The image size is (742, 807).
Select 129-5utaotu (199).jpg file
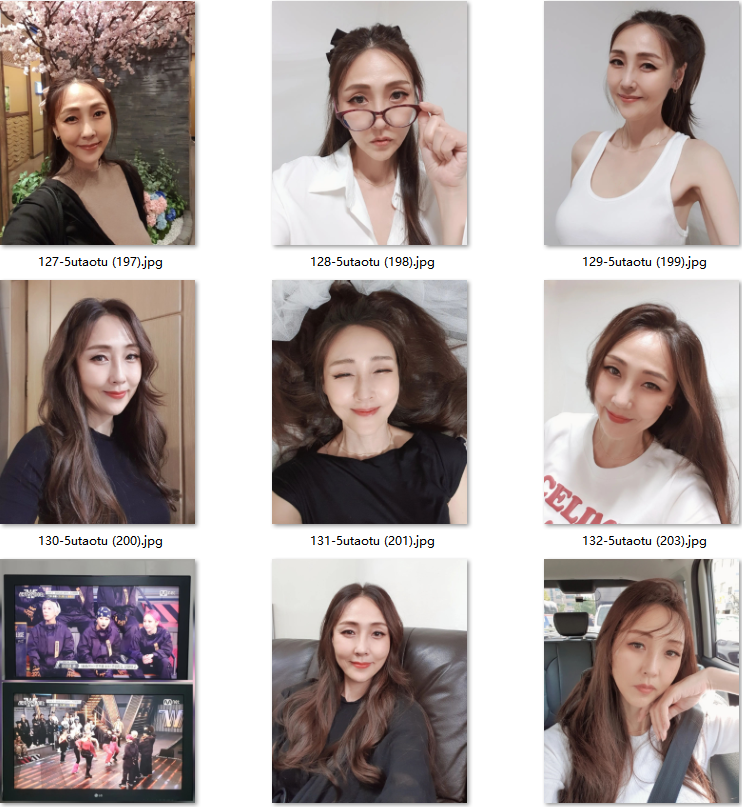[x=642, y=123]
